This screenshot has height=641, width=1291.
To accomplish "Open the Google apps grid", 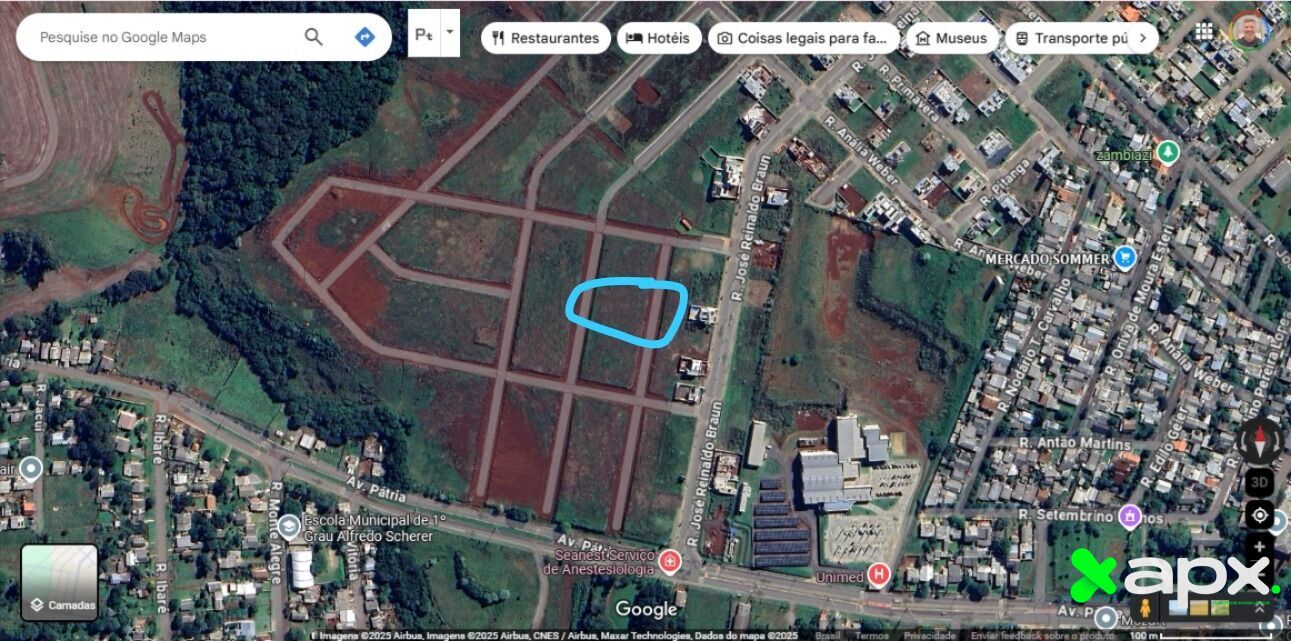I will (1204, 31).
